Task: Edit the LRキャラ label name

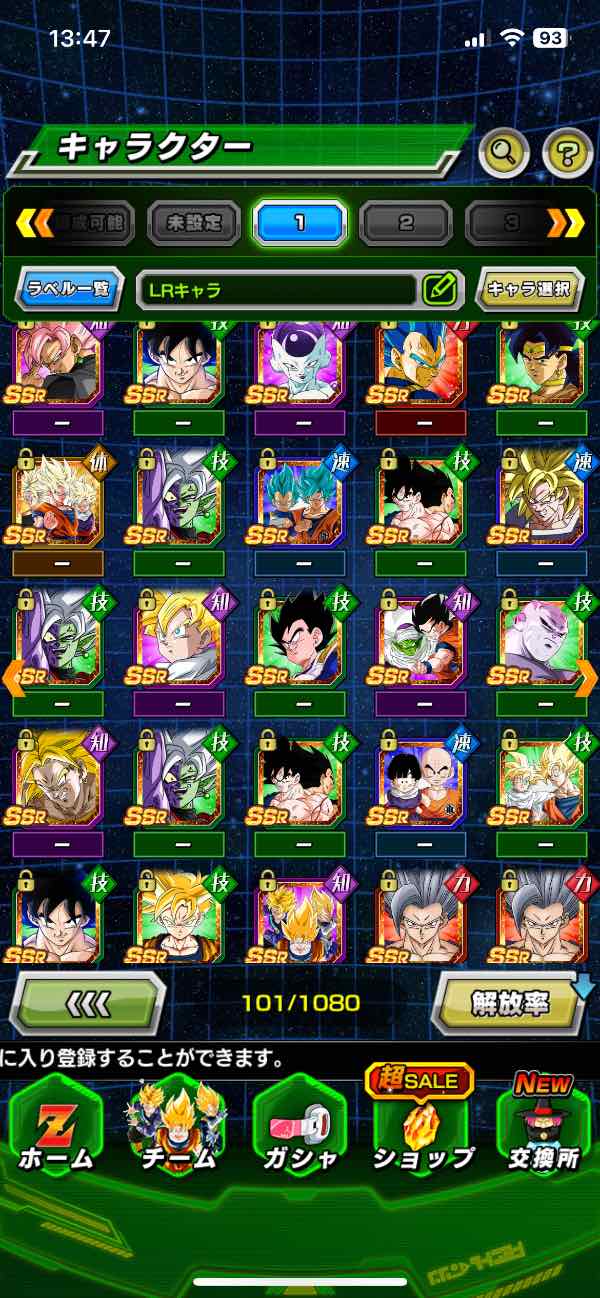Action: (439, 290)
